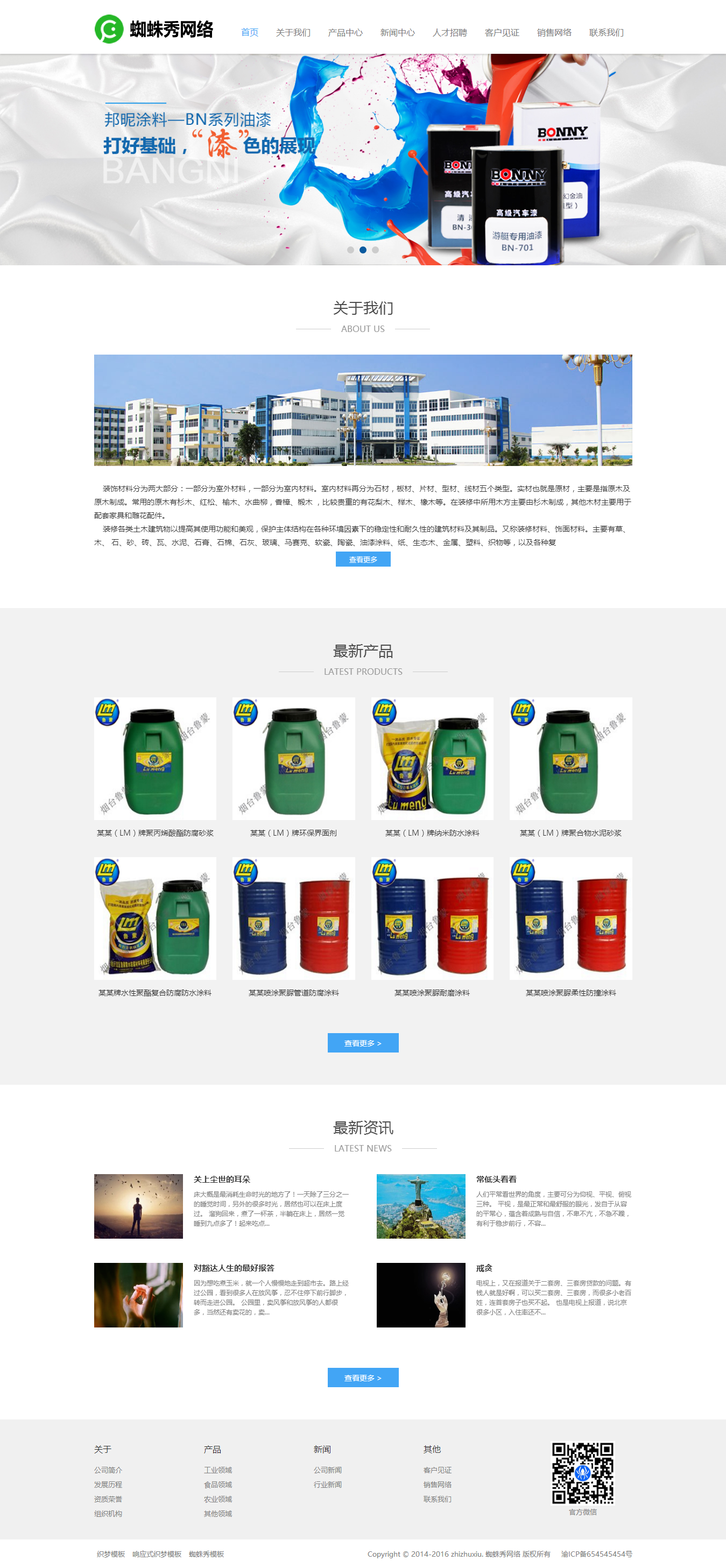Image resolution: width=726 pixels, height=1568 pixels.
Task: Open the news item 戒贪
Action: pyautogui.click(x=484, y=1268)
